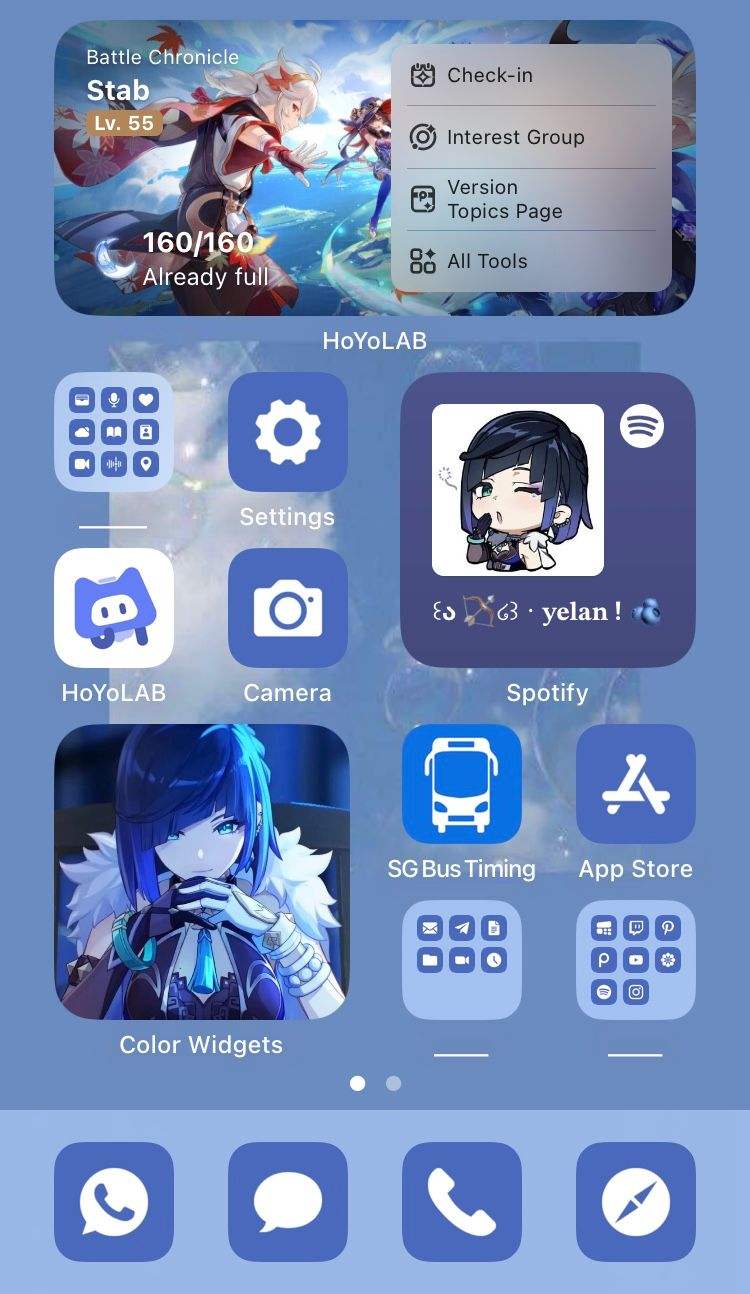This screenshot has height=1294, width=750.
Task: Open the Color Widgets picture widget
Action: click(x=201, y=872)
